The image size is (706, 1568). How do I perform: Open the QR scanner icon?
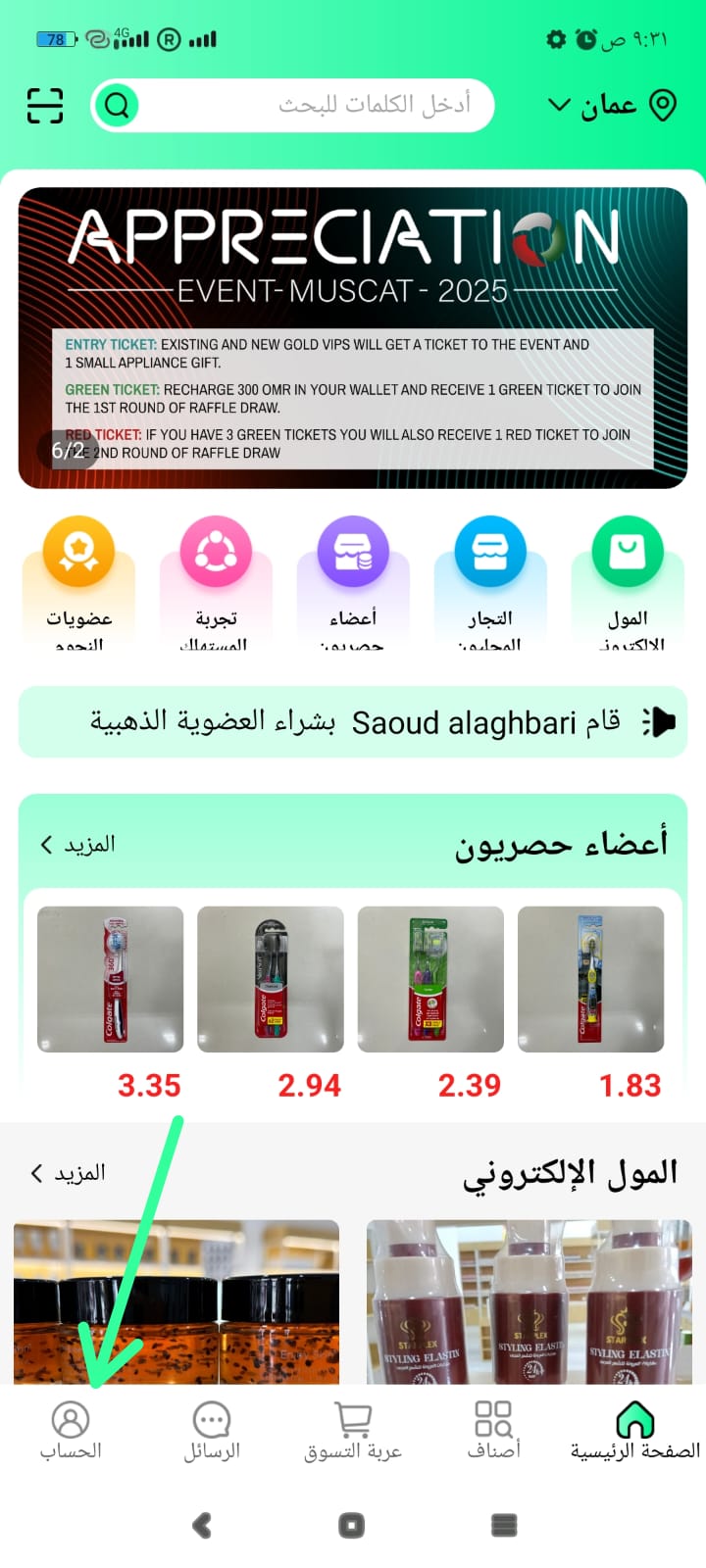click(45, 105)
